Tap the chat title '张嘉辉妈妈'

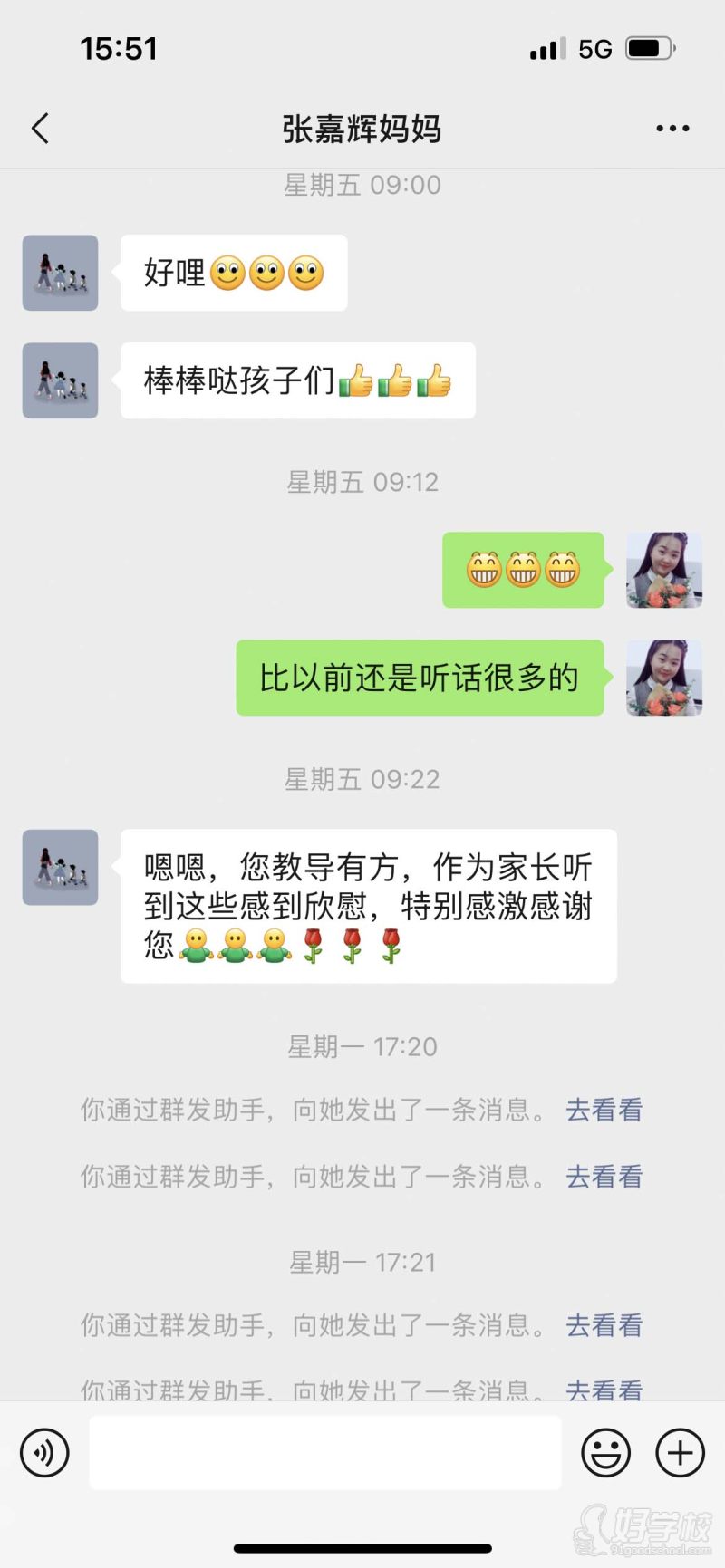pyautogui.click(x=362, y=130)
